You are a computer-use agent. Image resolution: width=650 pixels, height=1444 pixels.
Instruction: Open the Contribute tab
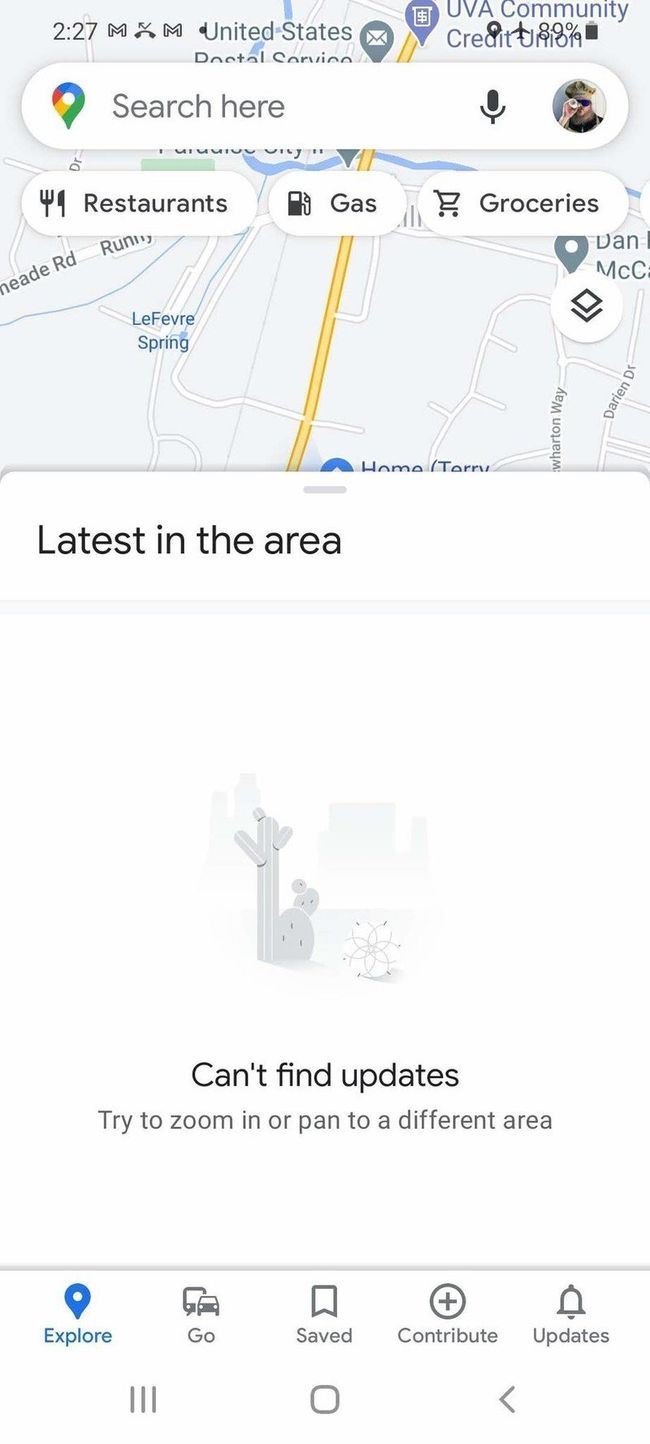pos(447,1315)
